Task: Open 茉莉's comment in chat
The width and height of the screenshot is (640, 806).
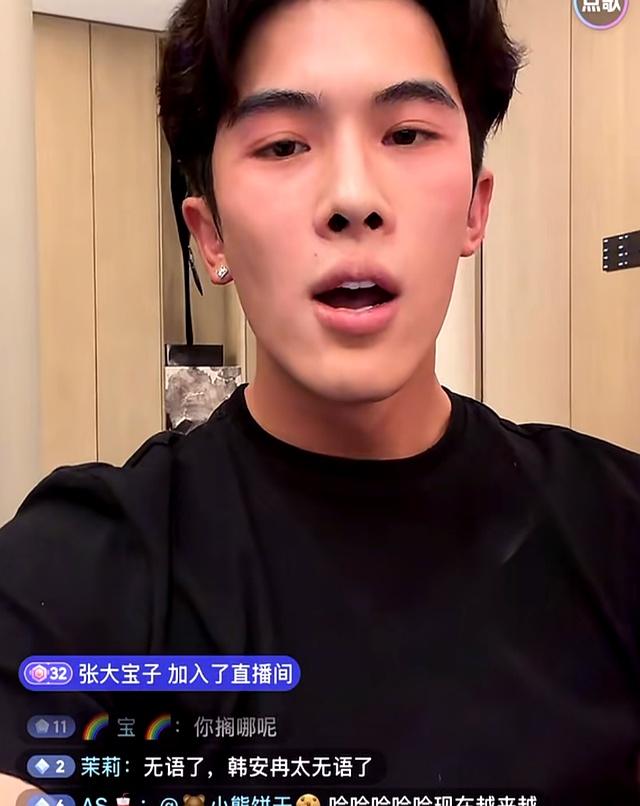Action: [x=201, y=767]
